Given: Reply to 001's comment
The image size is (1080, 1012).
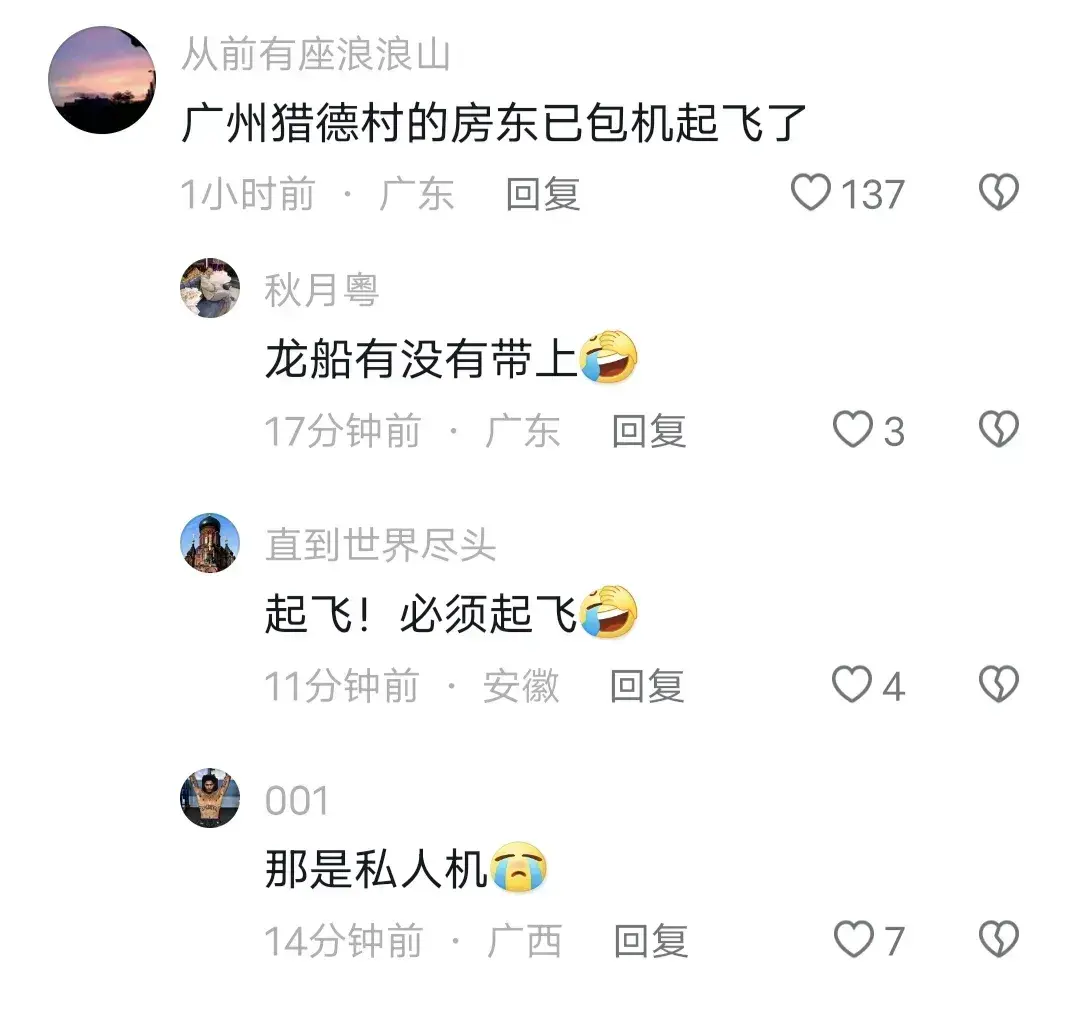Looking at the screenshot, I should pos(650,941).
